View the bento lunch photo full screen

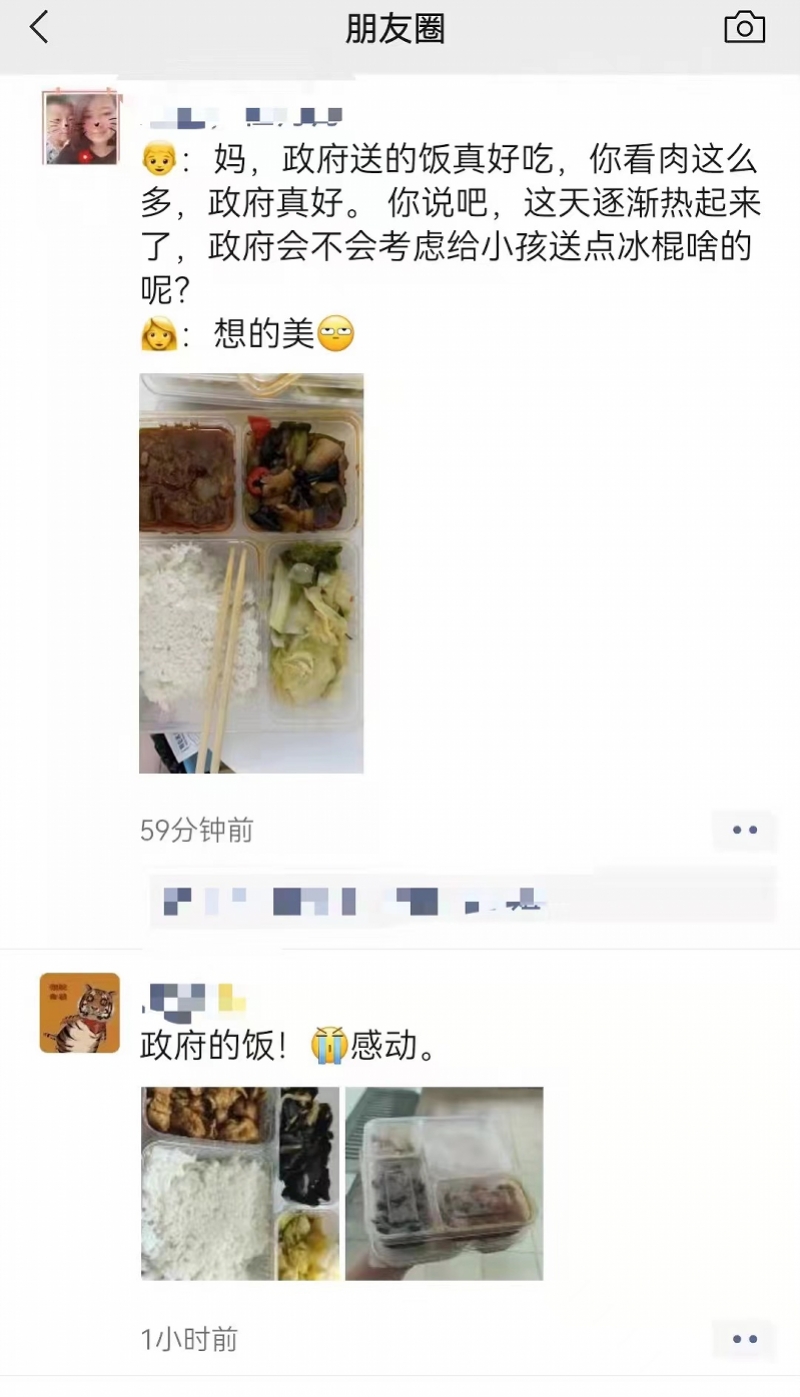click(x=251, y=573)
